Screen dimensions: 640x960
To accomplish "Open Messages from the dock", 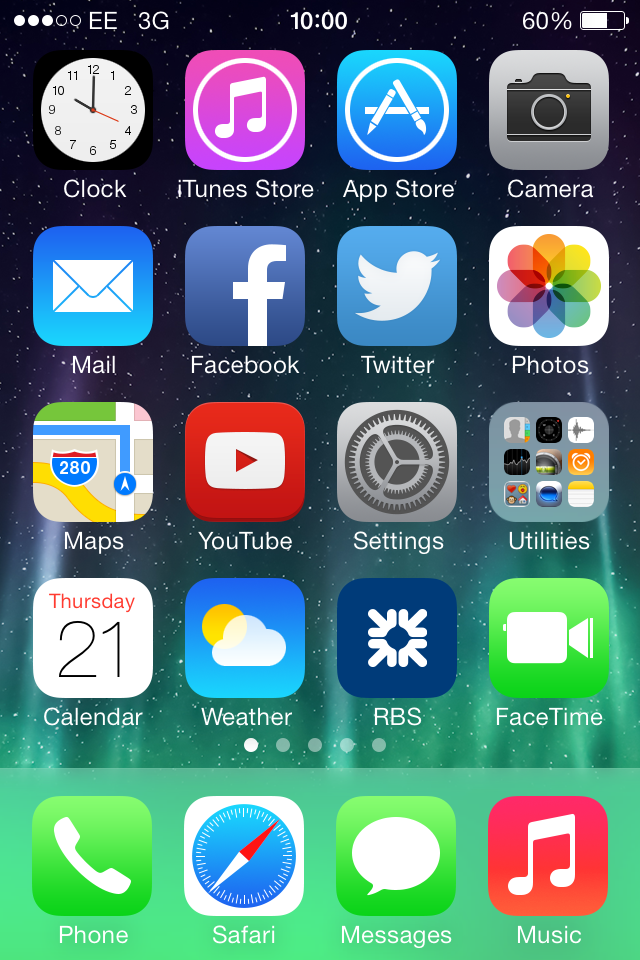I will (x=396, y=856).
